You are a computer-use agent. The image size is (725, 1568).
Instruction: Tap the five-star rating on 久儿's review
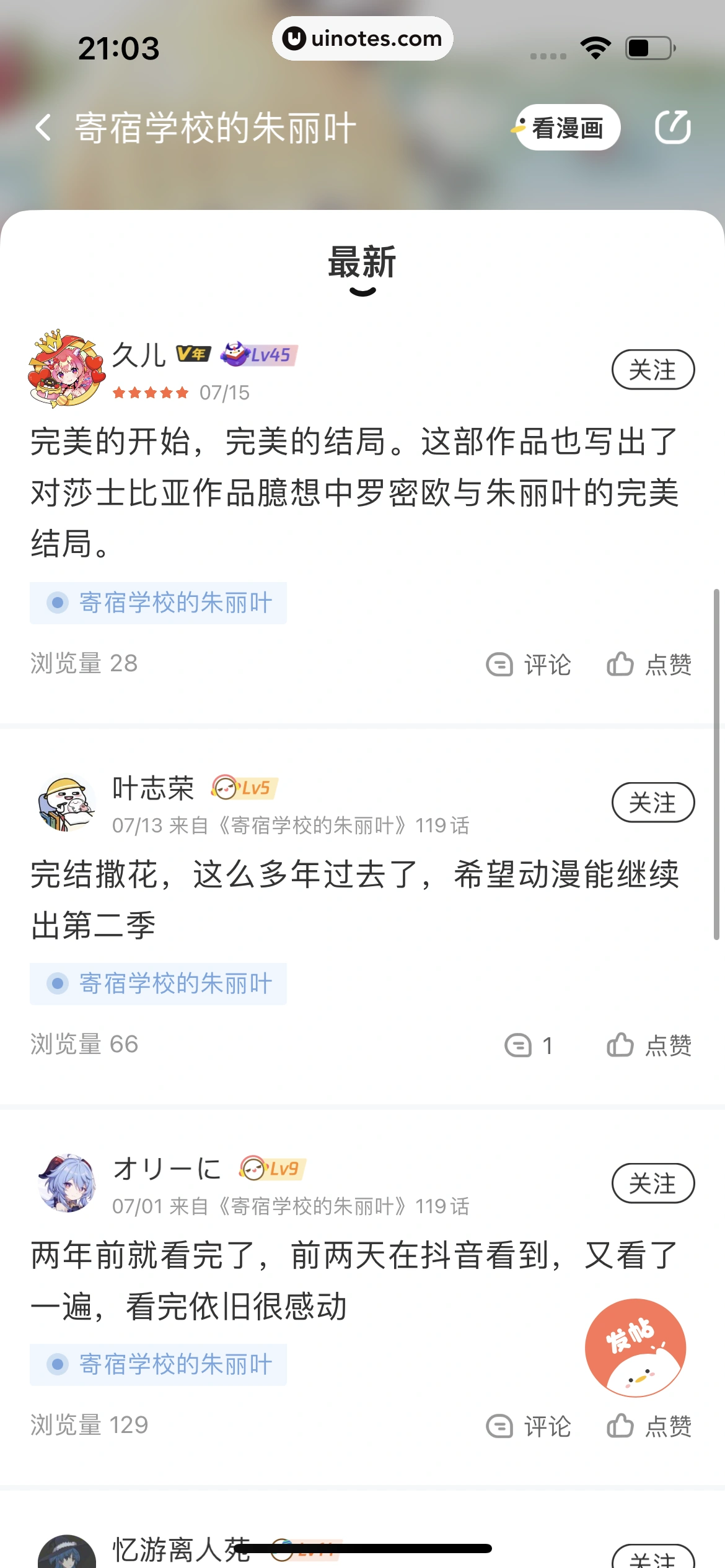(x=150, y=392)
